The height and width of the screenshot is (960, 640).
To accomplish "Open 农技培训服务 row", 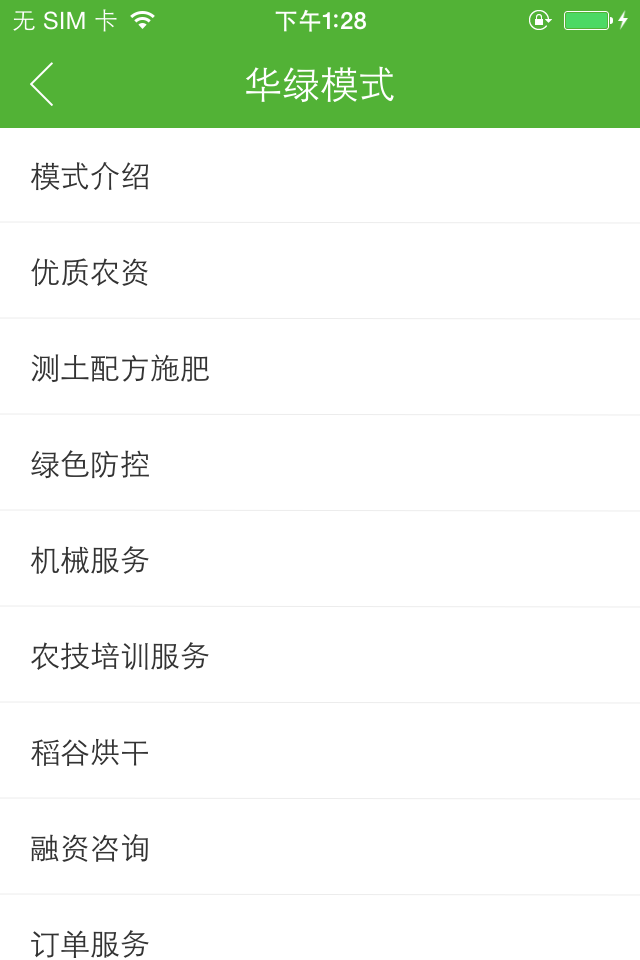I will point(320,656).
